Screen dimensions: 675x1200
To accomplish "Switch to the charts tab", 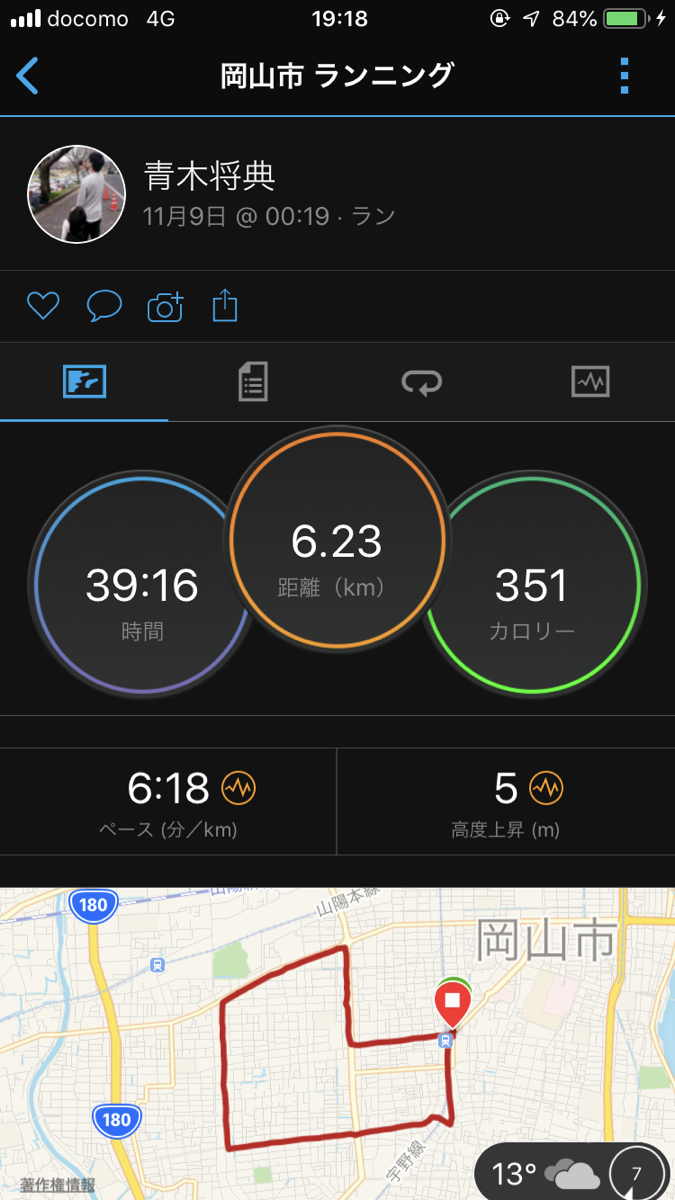I will coord(590,381).
